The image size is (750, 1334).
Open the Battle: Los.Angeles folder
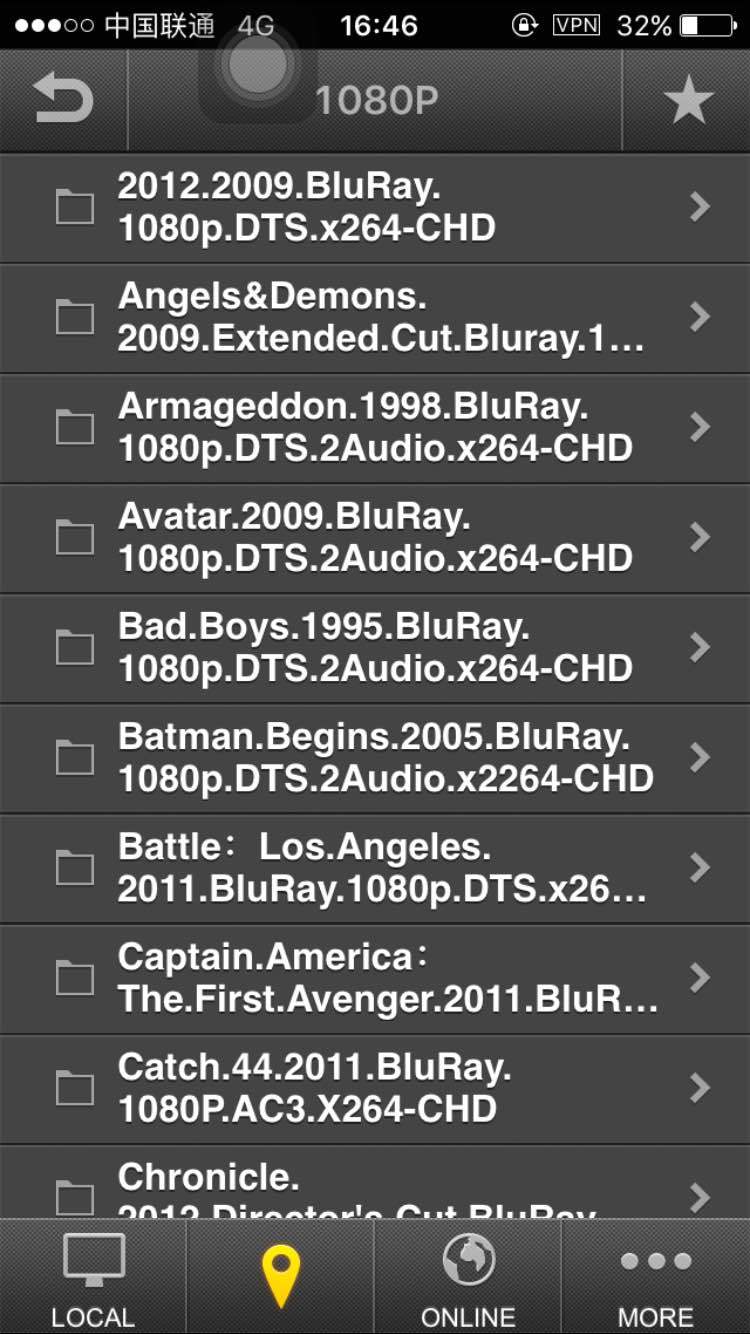(x=375, y=868)
